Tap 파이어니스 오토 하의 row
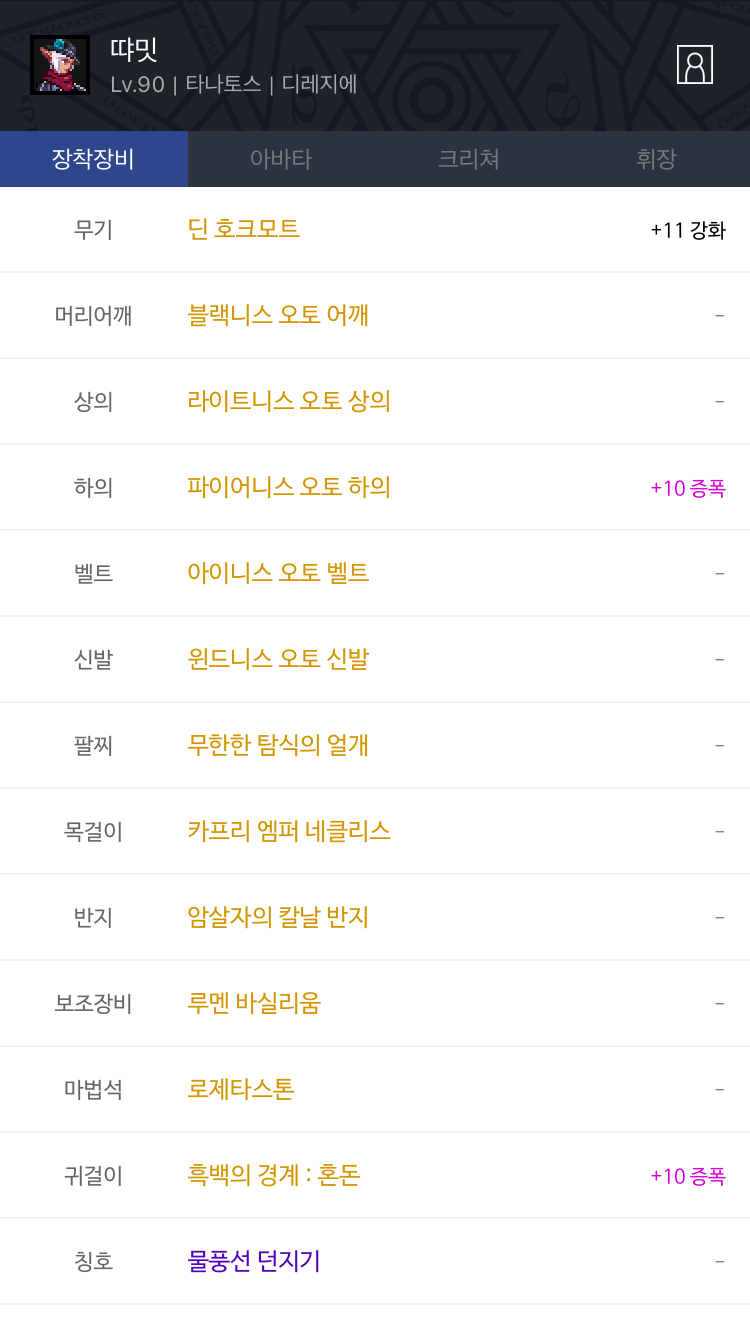Viewport: 750px width, 1334px height. pyautogui.click(x=375, y=488)
